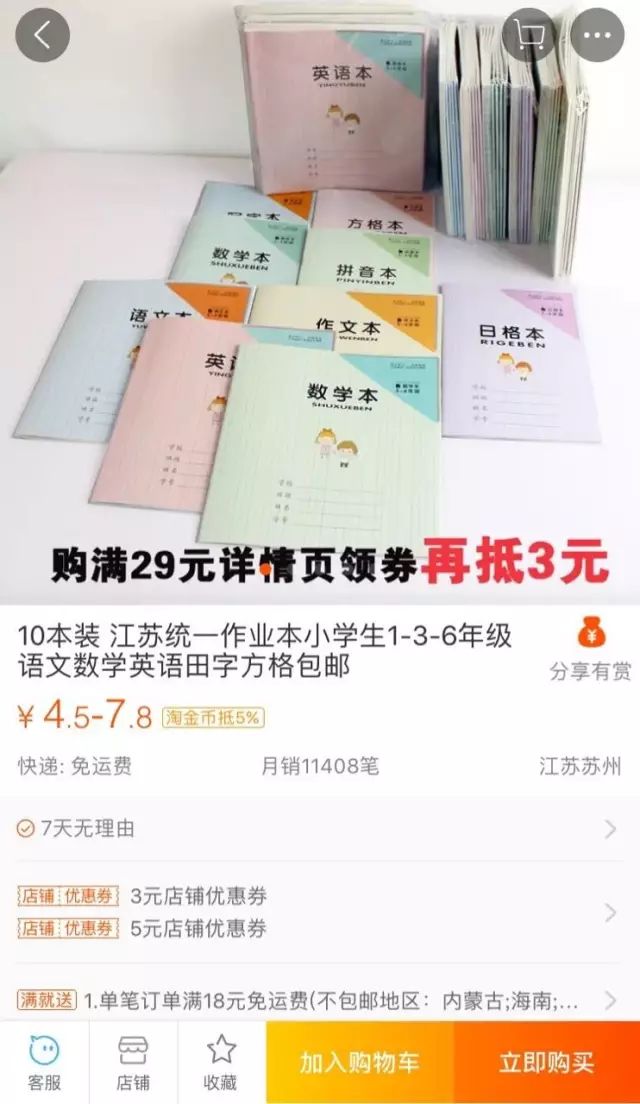View the notebook product image
This screenshot has height=1104, width=640.
point(320,300)
